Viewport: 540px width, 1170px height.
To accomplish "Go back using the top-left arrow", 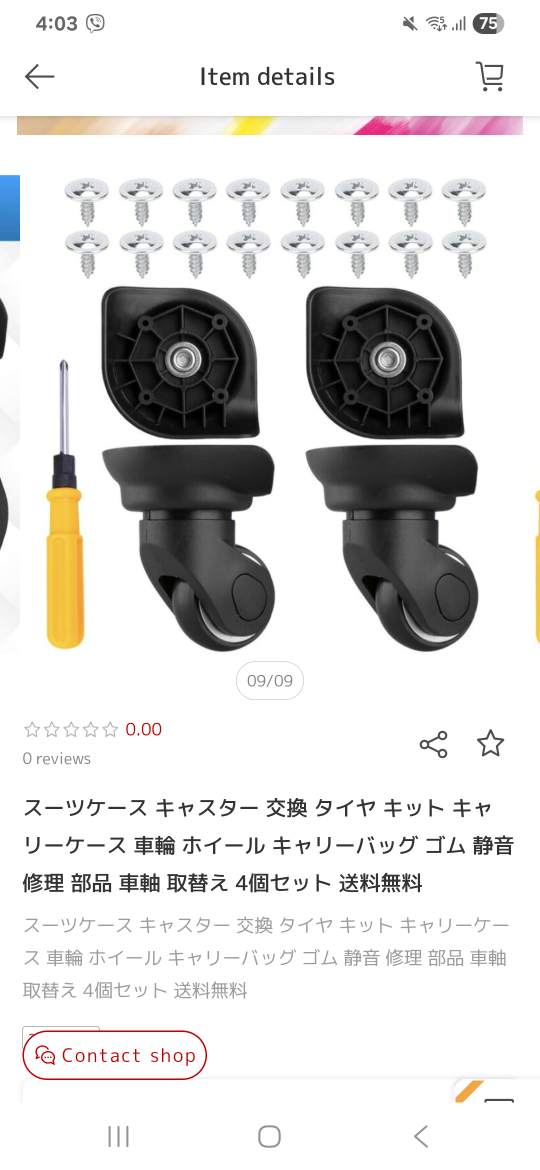I will tap(39, 76).
